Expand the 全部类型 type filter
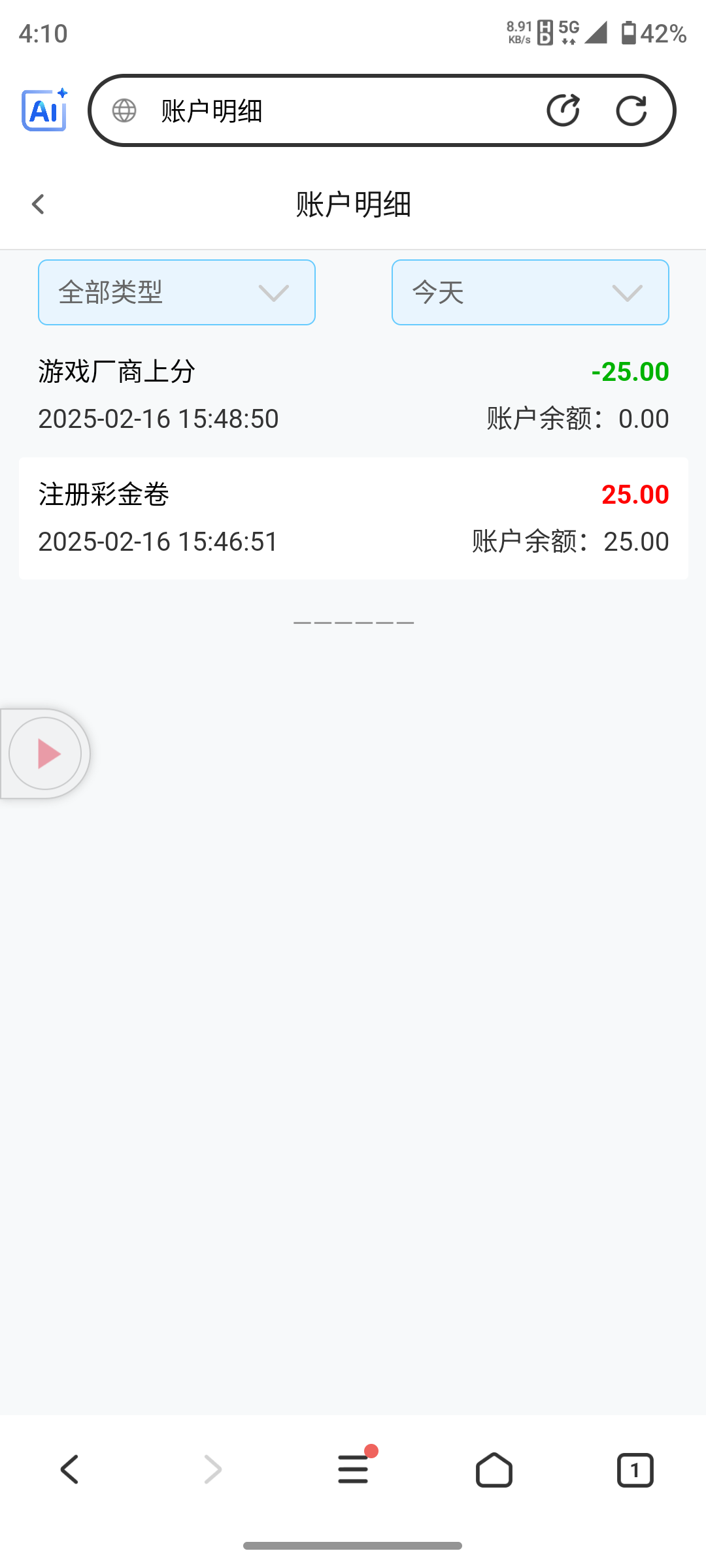Screen dimensions: 706x1568 pyautogui.click(x=176, y=292)
